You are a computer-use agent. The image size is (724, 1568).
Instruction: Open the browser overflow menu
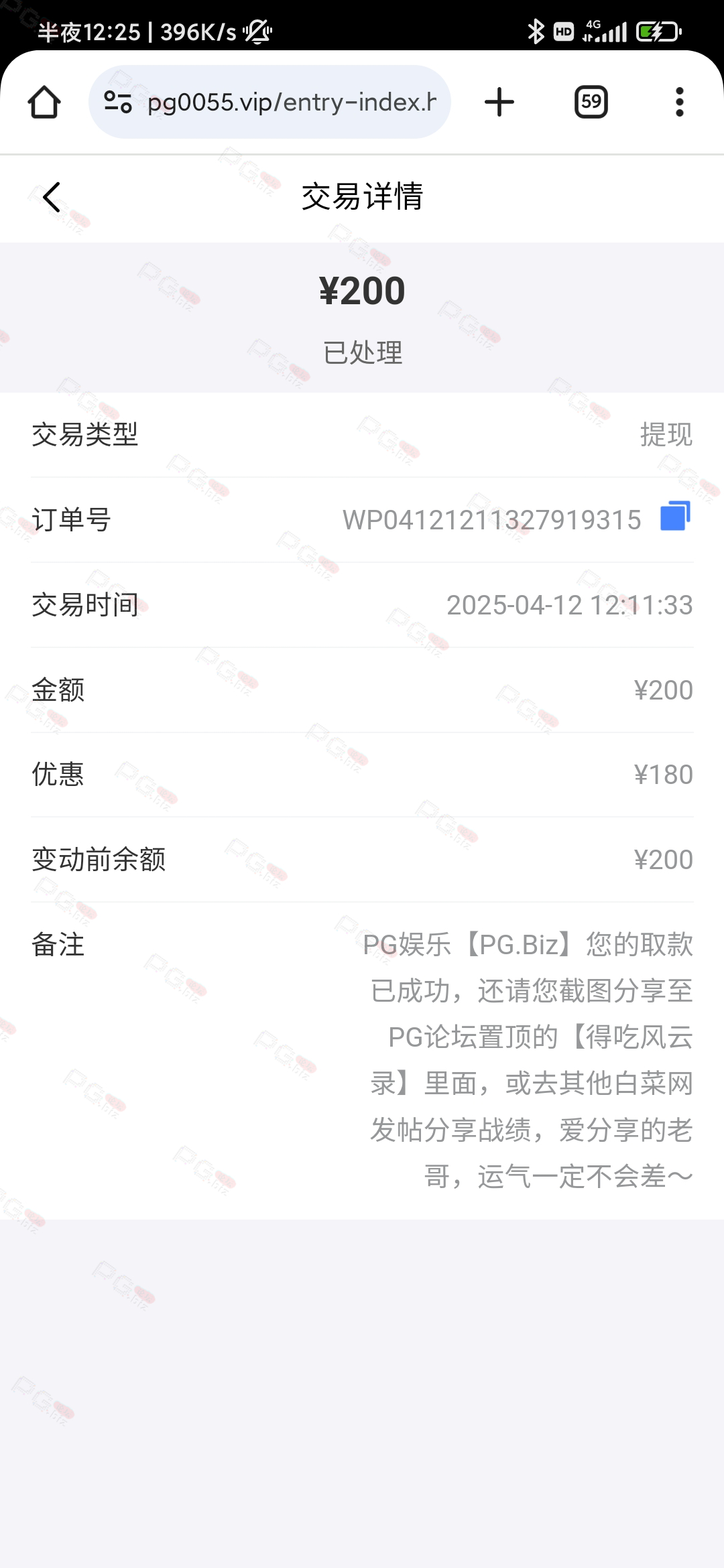(680, 102)
